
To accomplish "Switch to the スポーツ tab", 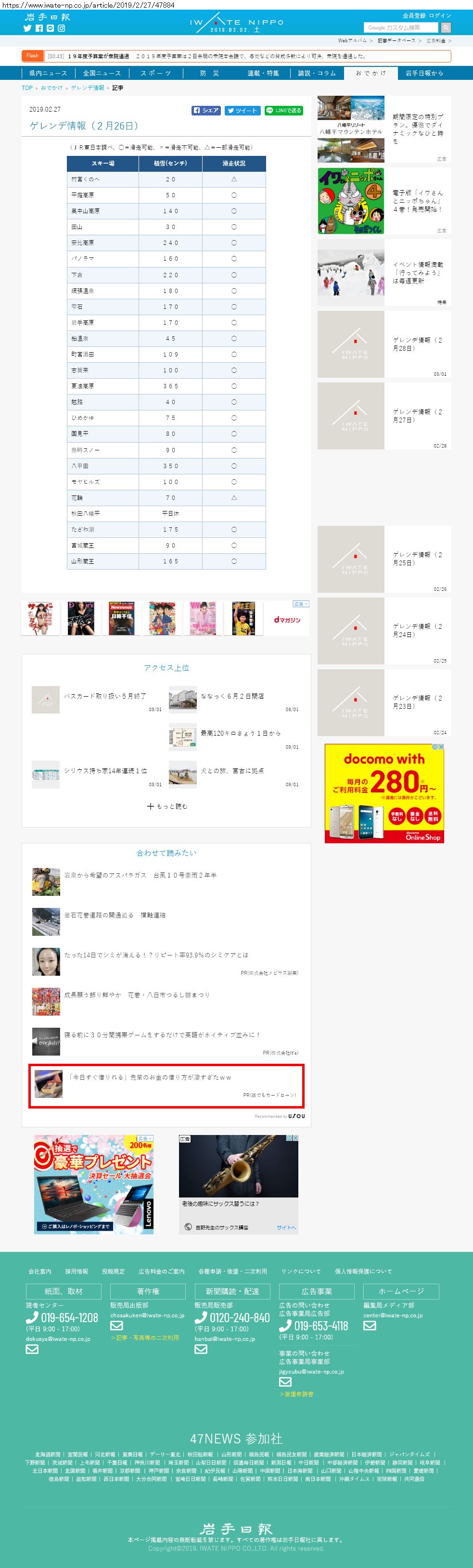I will pos(156,73).
